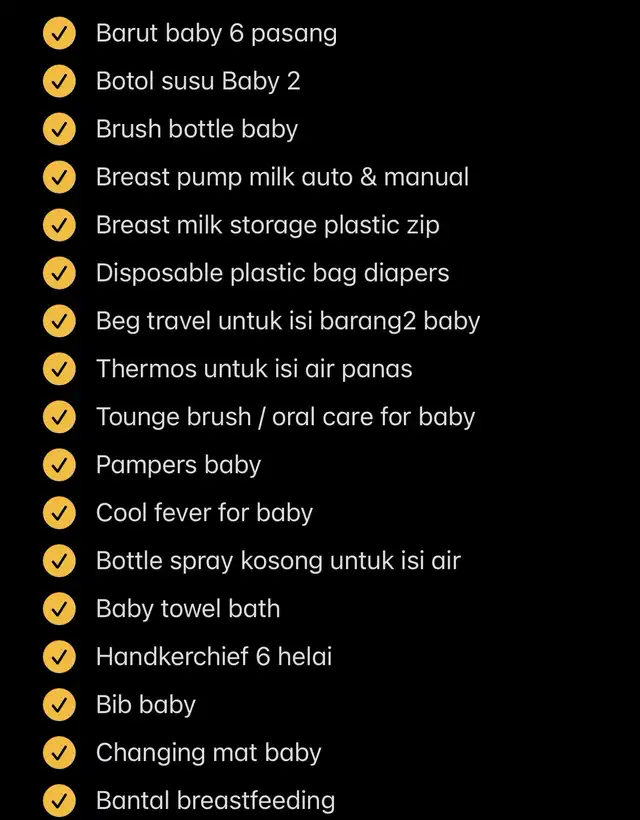Toggle Handkerchief 6 helai checkbox
The width and height of the screenshot is (640, 820).
click(x=60, y=657)
